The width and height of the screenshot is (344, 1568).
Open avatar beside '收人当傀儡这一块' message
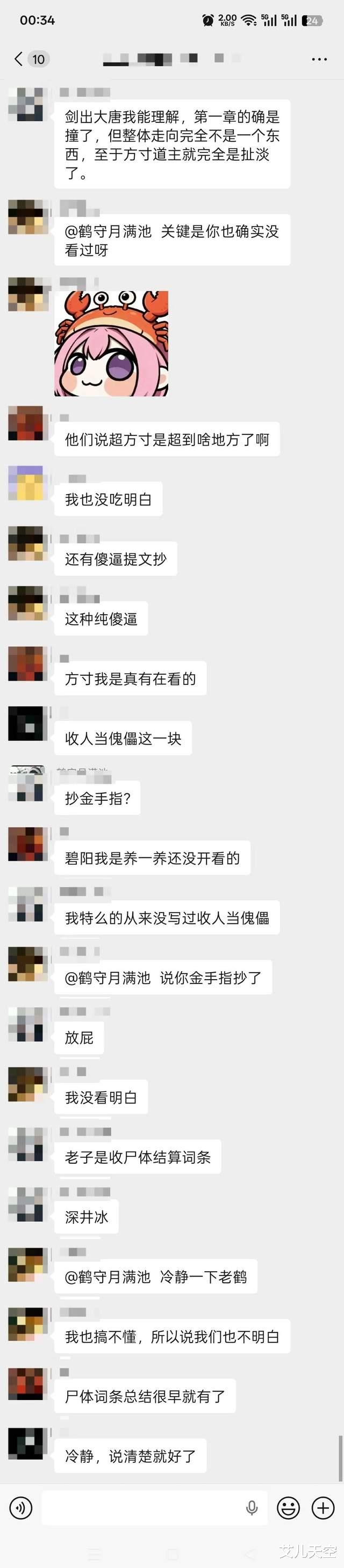point(27,724)
